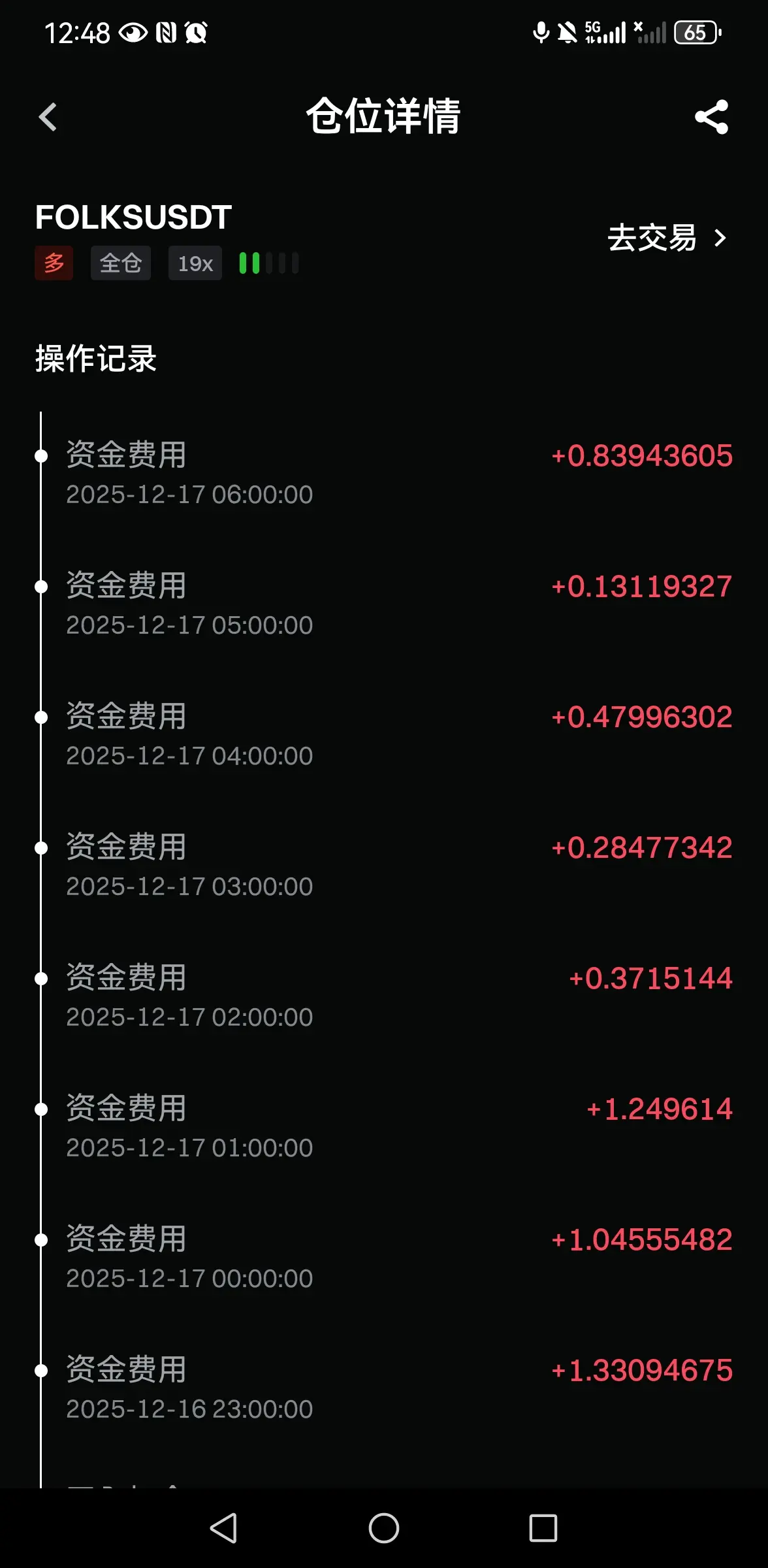Go back using the top-left arrow
768x1568 pixels.
coord(48,117)
